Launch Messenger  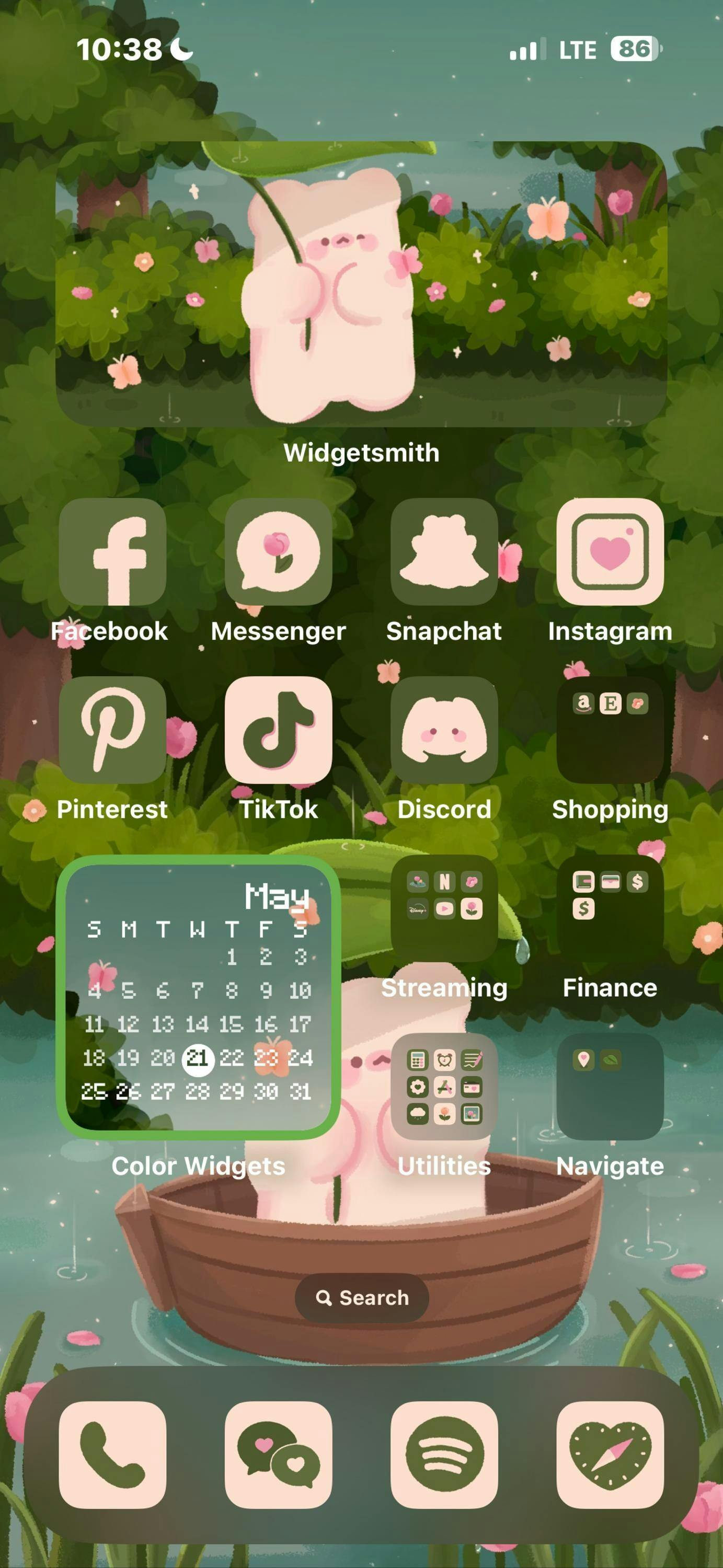tap(278, 551)
